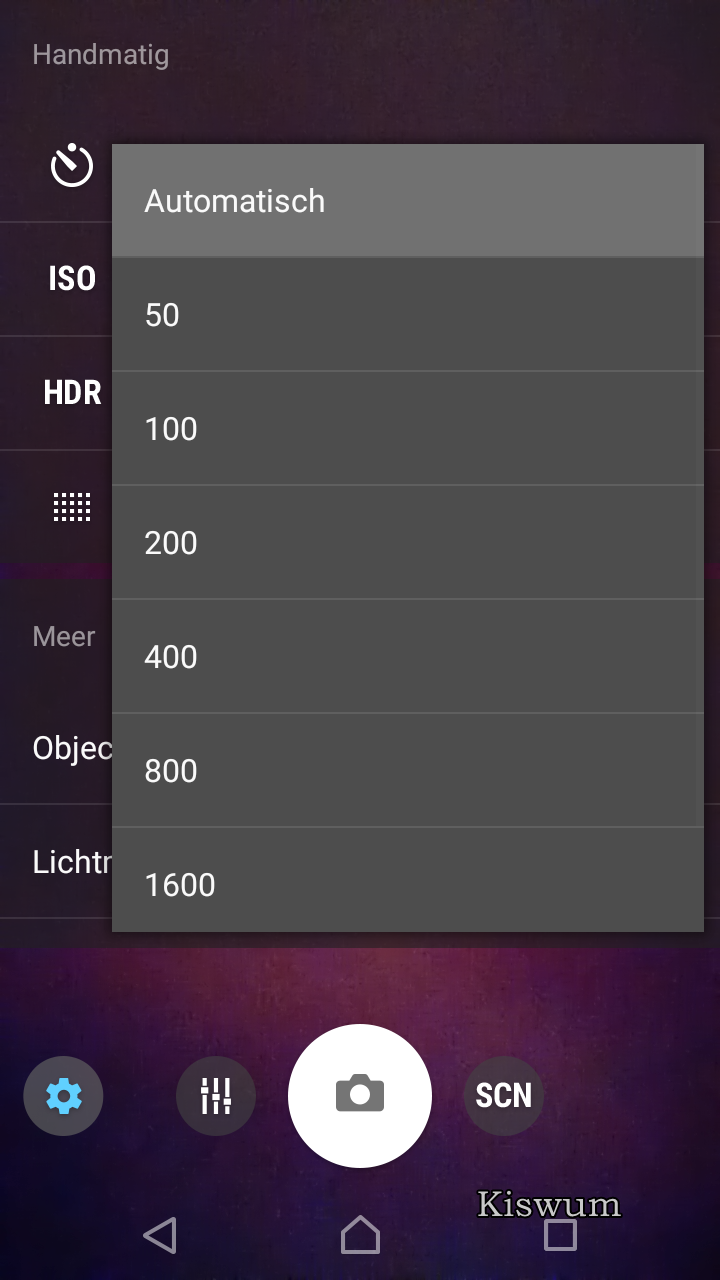Open the grid lines setting
Screen dimensions: 720x1280
(72, 507)
